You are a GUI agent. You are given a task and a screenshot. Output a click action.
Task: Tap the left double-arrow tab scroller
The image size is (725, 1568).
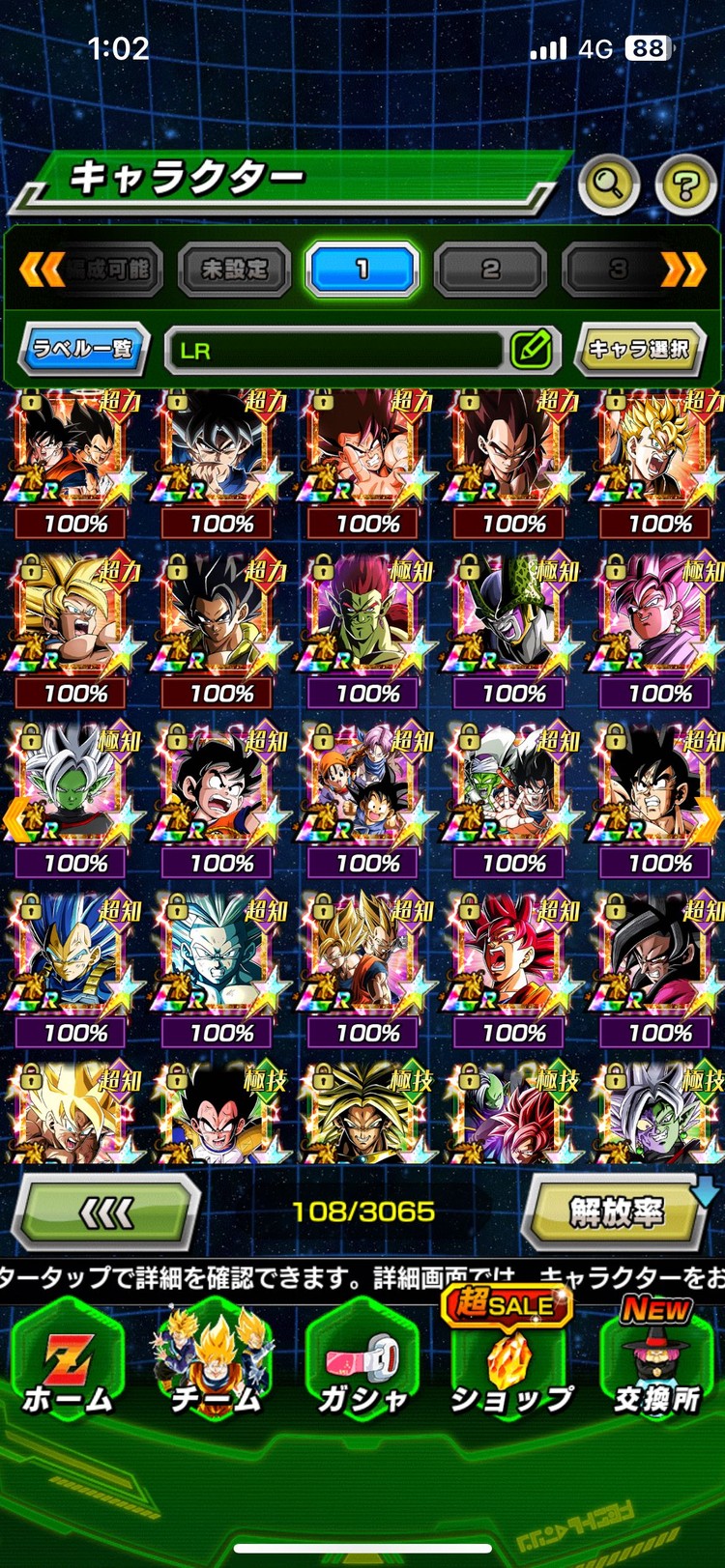pyautogui.click(x=41, y=270)
